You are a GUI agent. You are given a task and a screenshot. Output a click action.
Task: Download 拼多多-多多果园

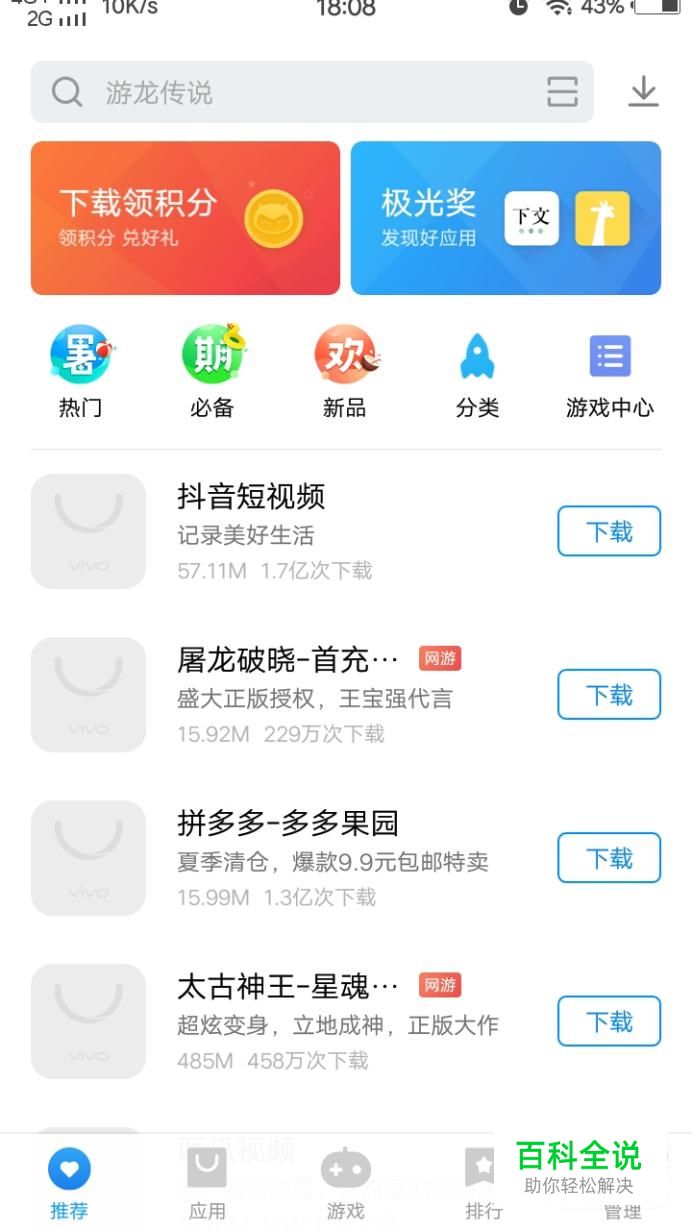609,858
